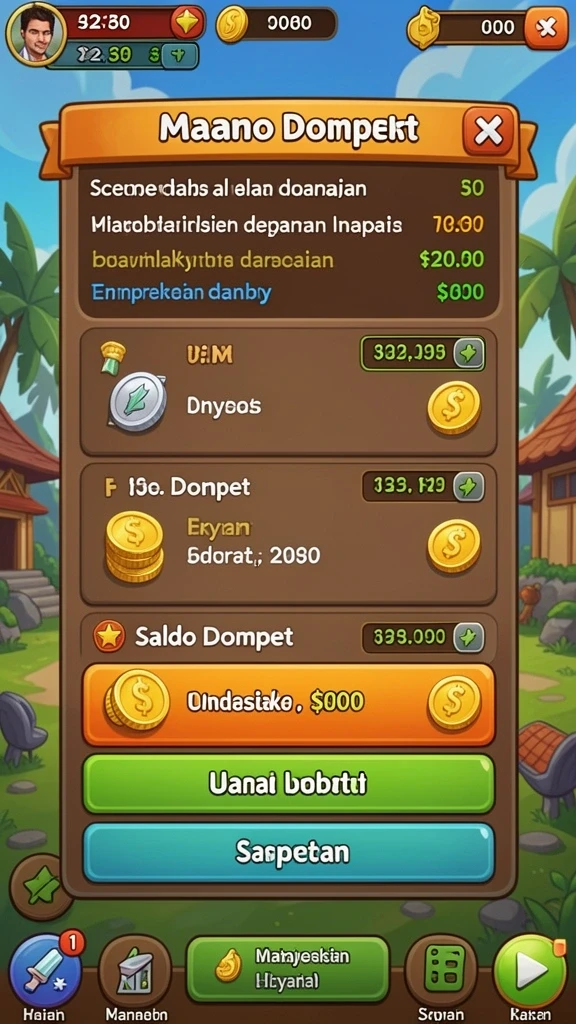Image resolution: width=576 pixels, height=1024 pixels.
Task: Select the orange Ondasiake $000 button
Action: 288,704
